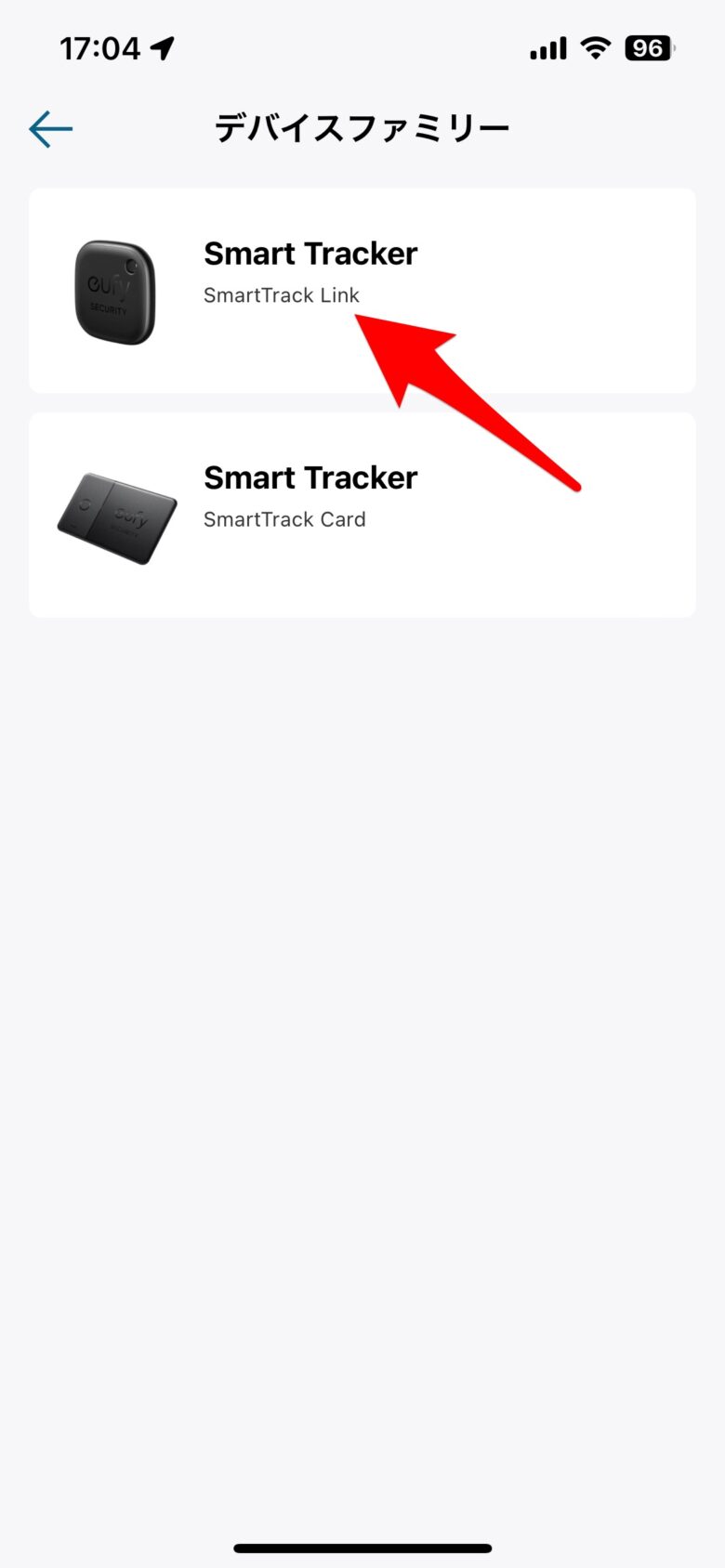The width and height of the screenshot is (725, 1568).
Task: Select the SmartTrack Card product thumbnail
Action: (x=115, y=514)
